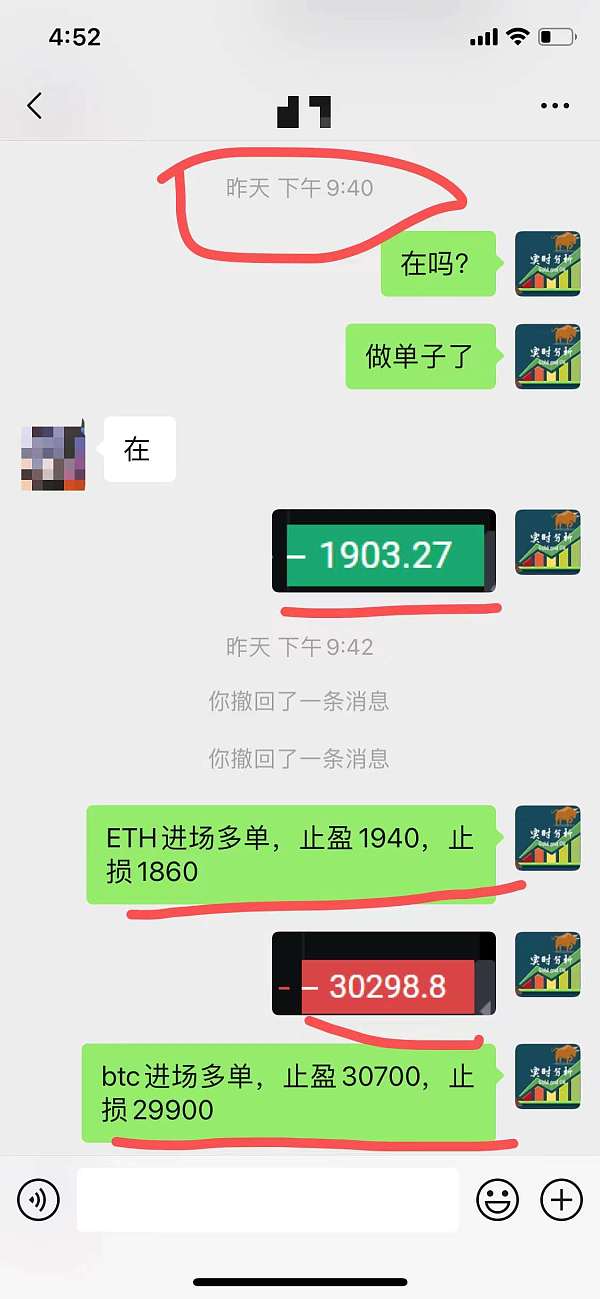This screenshot has height=1299, width=600.
Task: Open the chat info overflow menu
Action: [554, 105]
